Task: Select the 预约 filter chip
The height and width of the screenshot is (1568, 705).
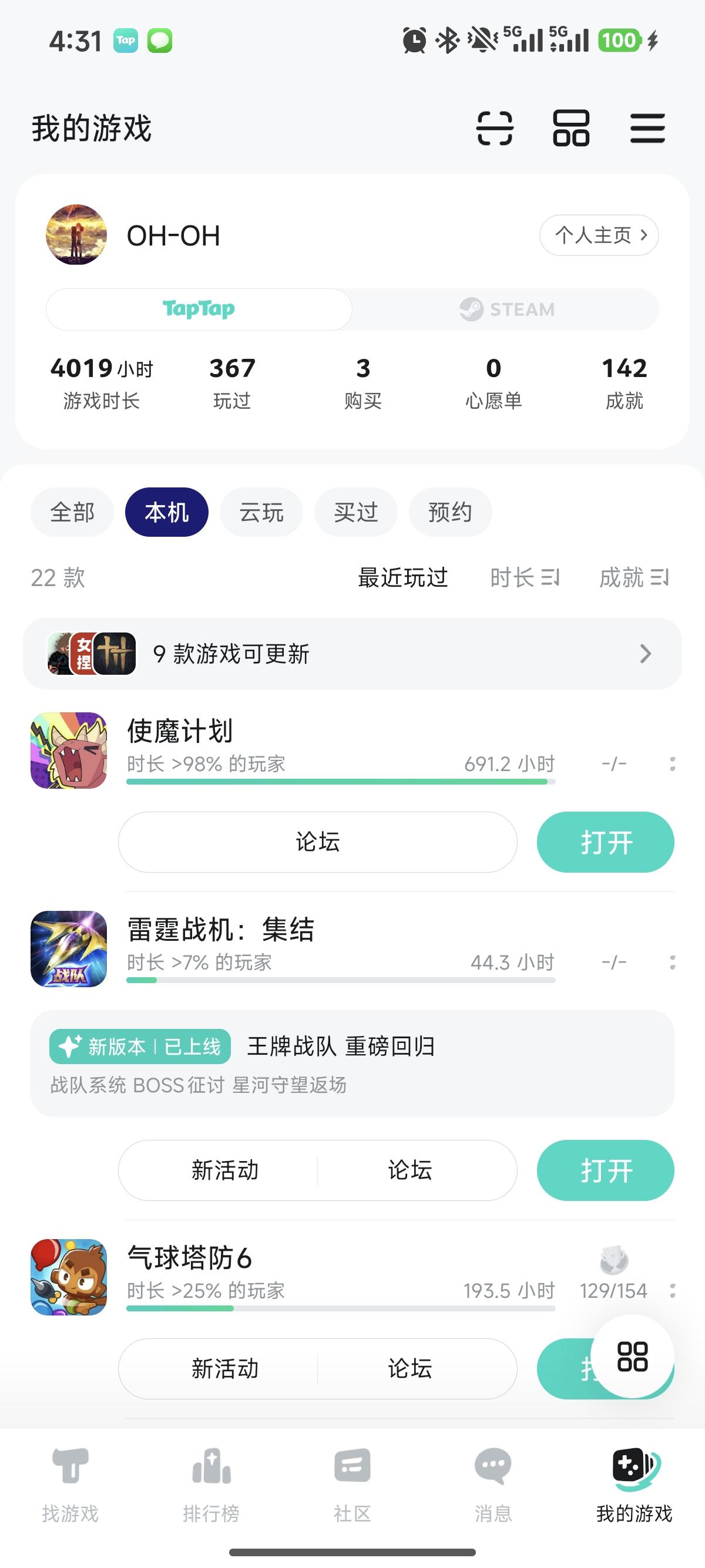Action: pyautogui.click(x=450, y=513)
